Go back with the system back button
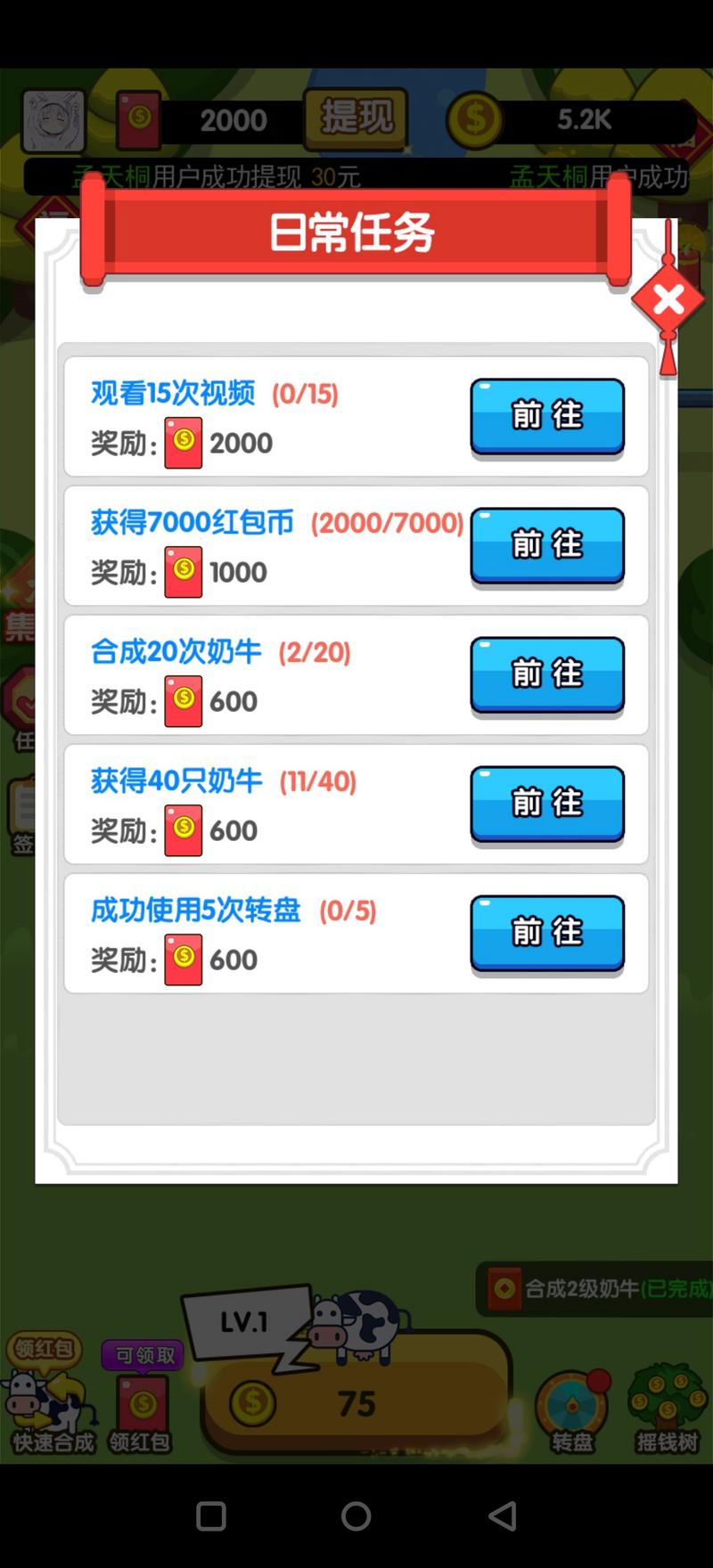Viewport: 713px width, 1568px height. click(x=503, y=1515)
